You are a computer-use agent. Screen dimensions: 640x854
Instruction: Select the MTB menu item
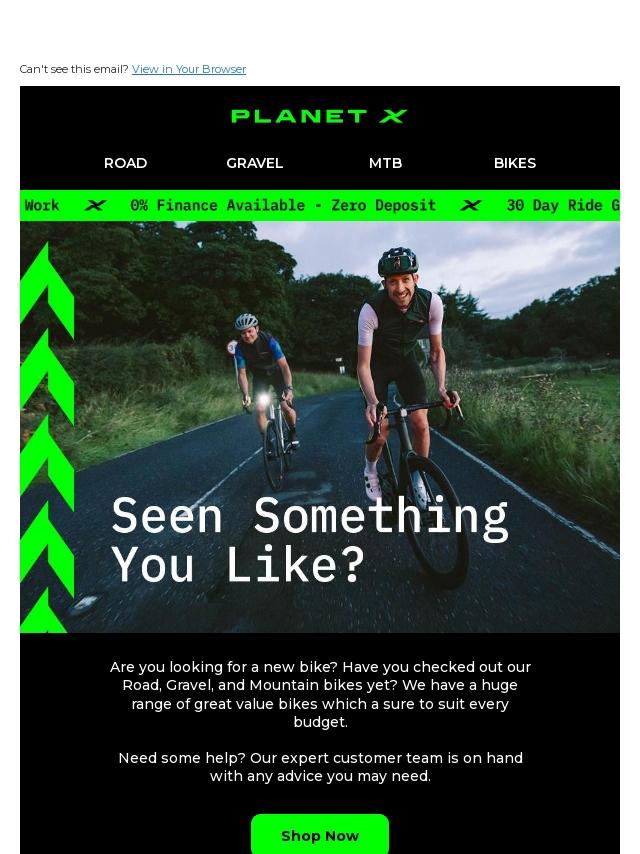click(x=385, y=163)
